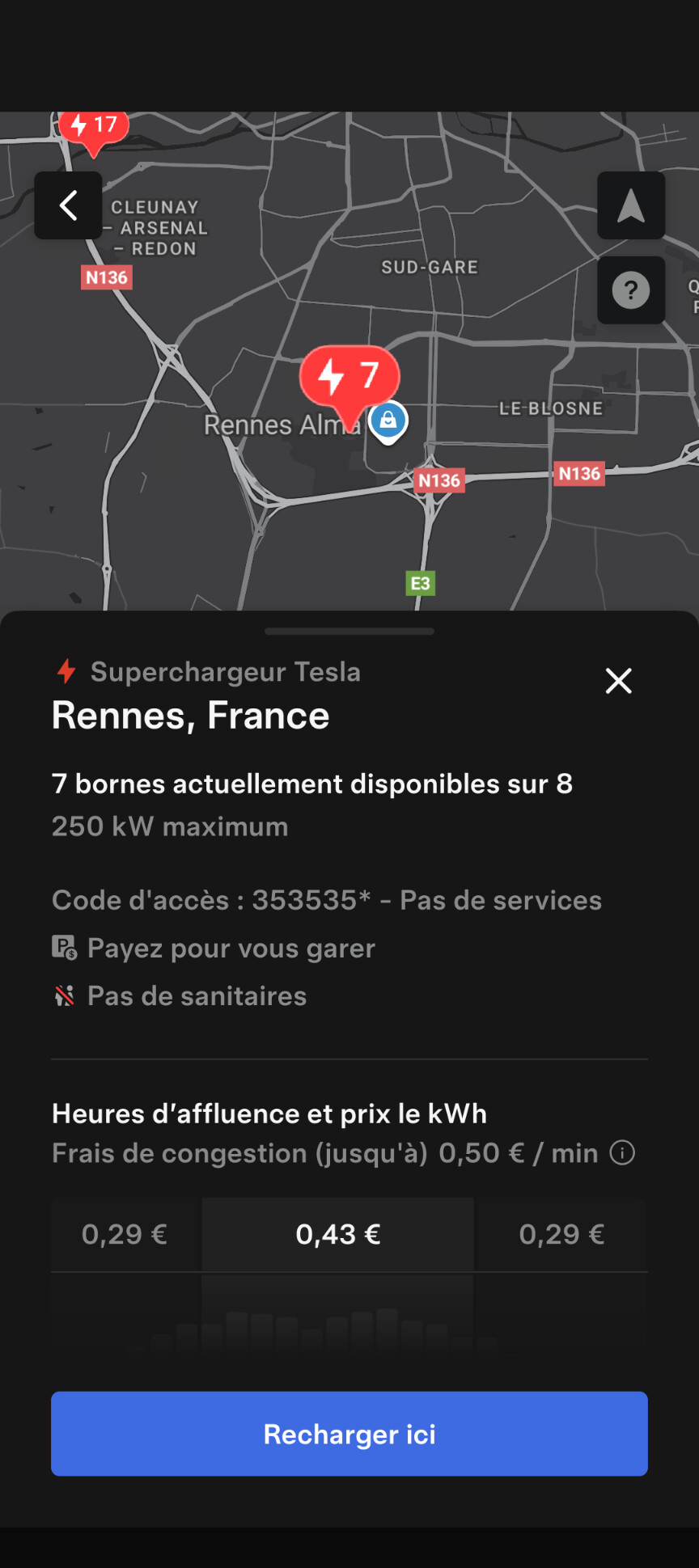
Task: Select the 17-stall Supercharger map pin
Action: click(95, 128)
